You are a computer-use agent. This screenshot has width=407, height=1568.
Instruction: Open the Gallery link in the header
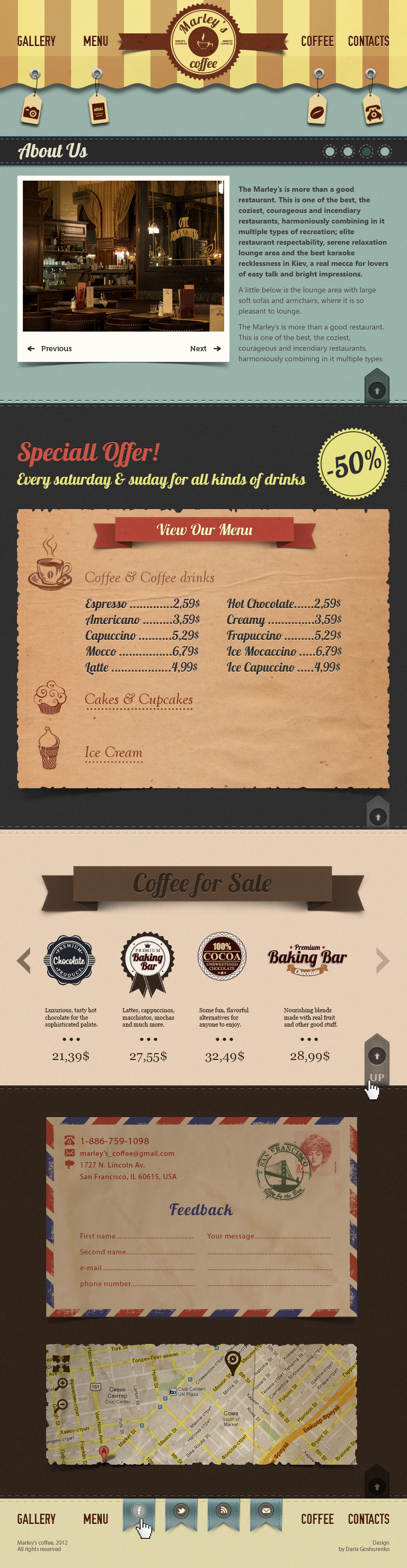(x=36, y=41)
